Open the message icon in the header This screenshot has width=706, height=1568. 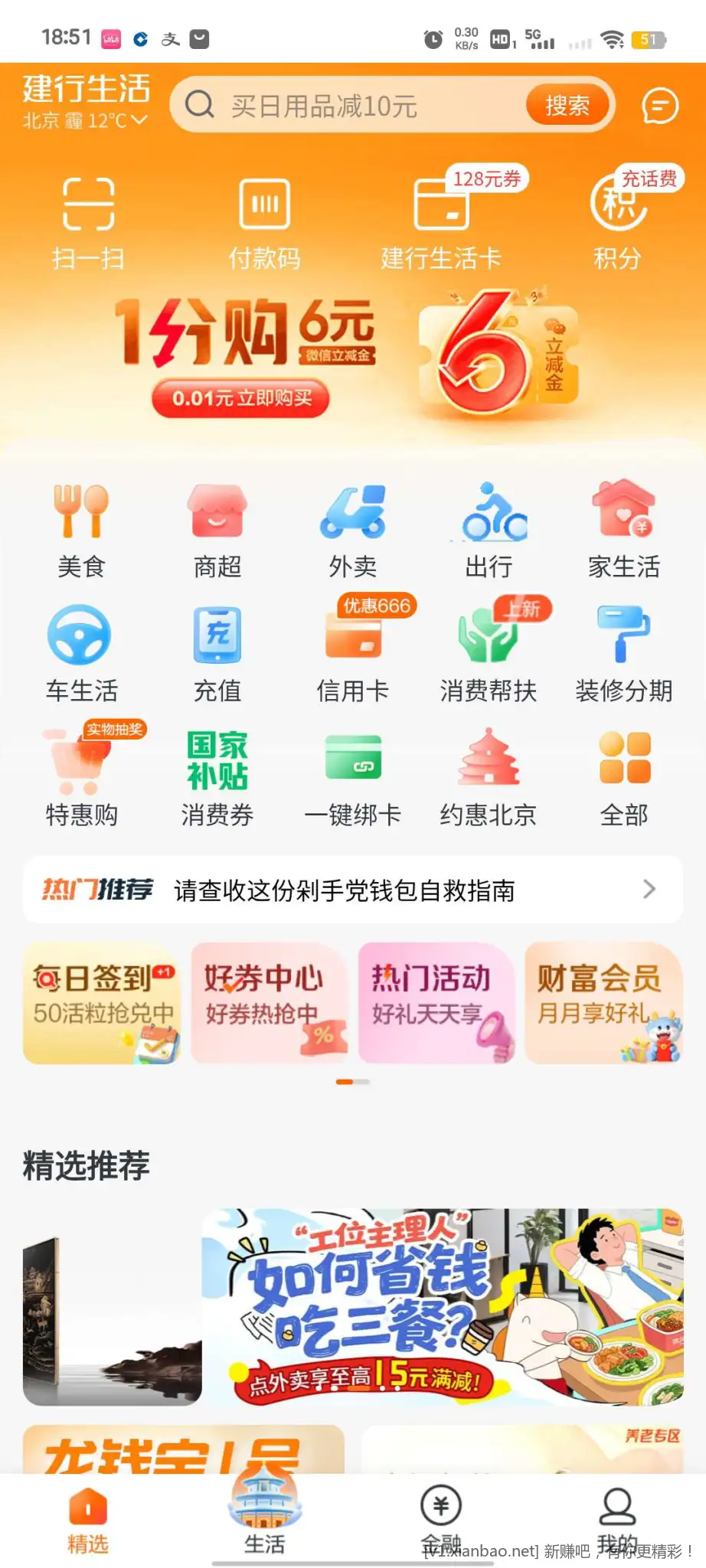point(660,106)
